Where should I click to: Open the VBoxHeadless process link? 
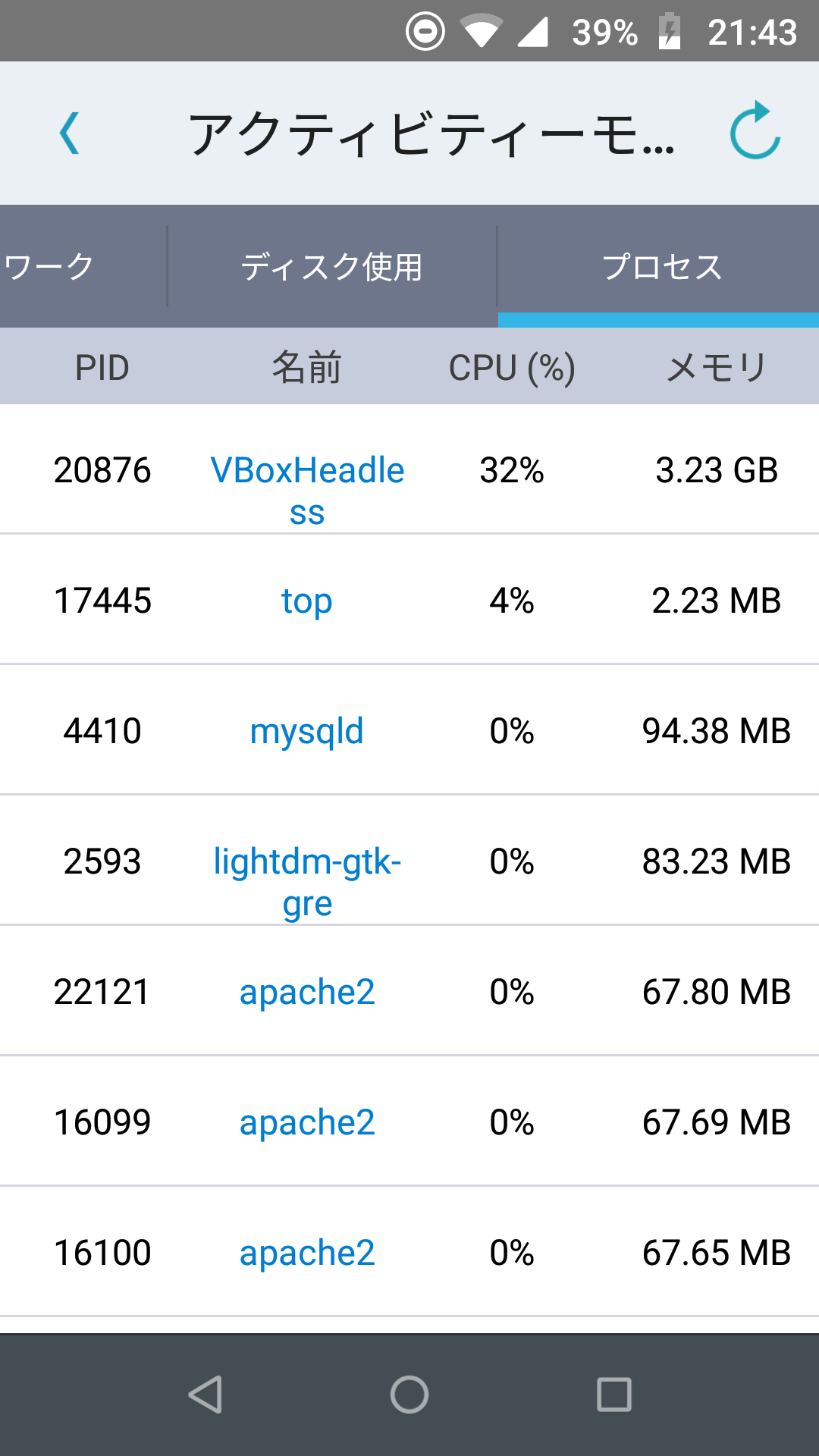pyautogui.click(x=307, y=491)
